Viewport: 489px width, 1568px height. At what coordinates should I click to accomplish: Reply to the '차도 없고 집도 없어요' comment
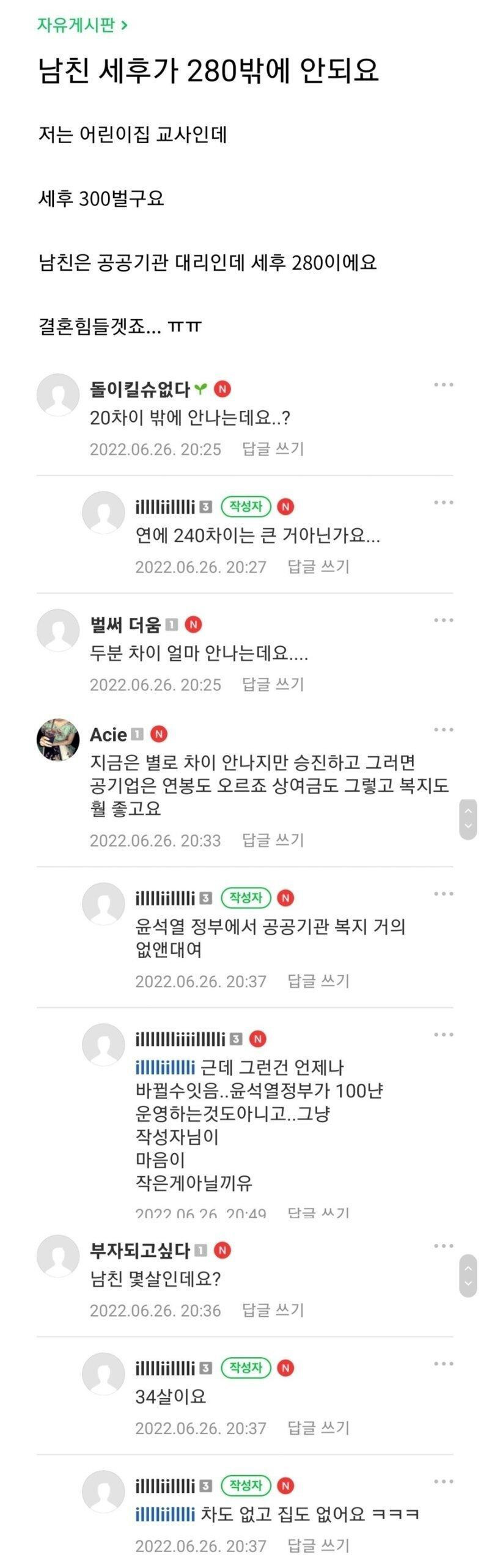[x=318, y=1546]
